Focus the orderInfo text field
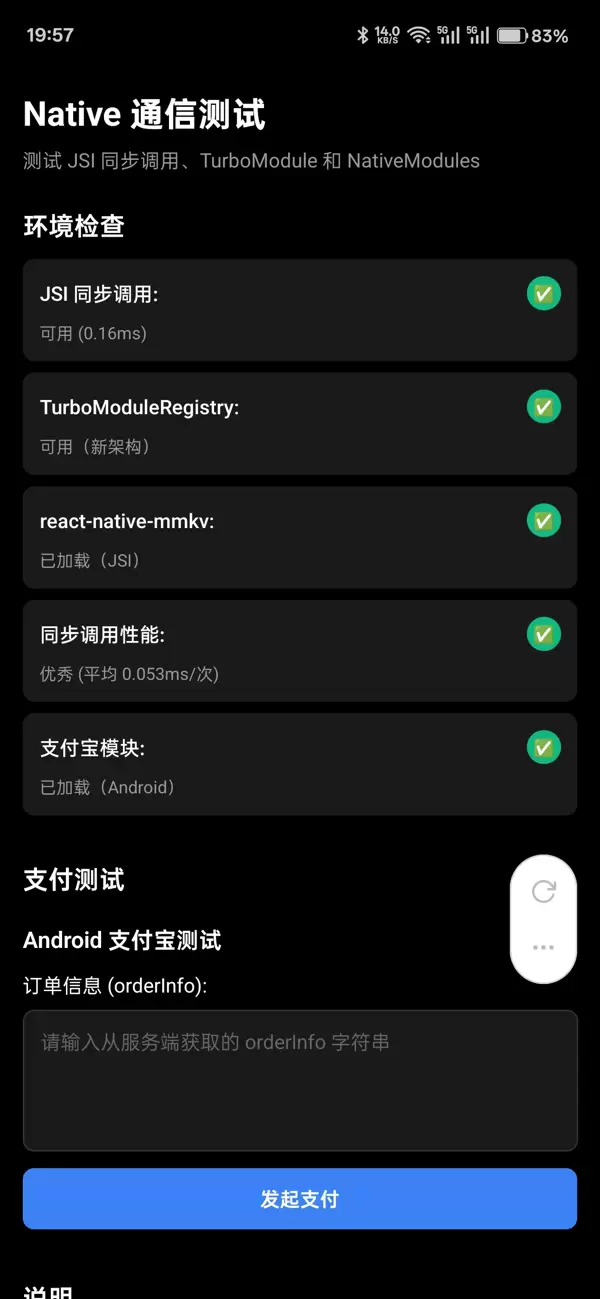 point(300,1080)
